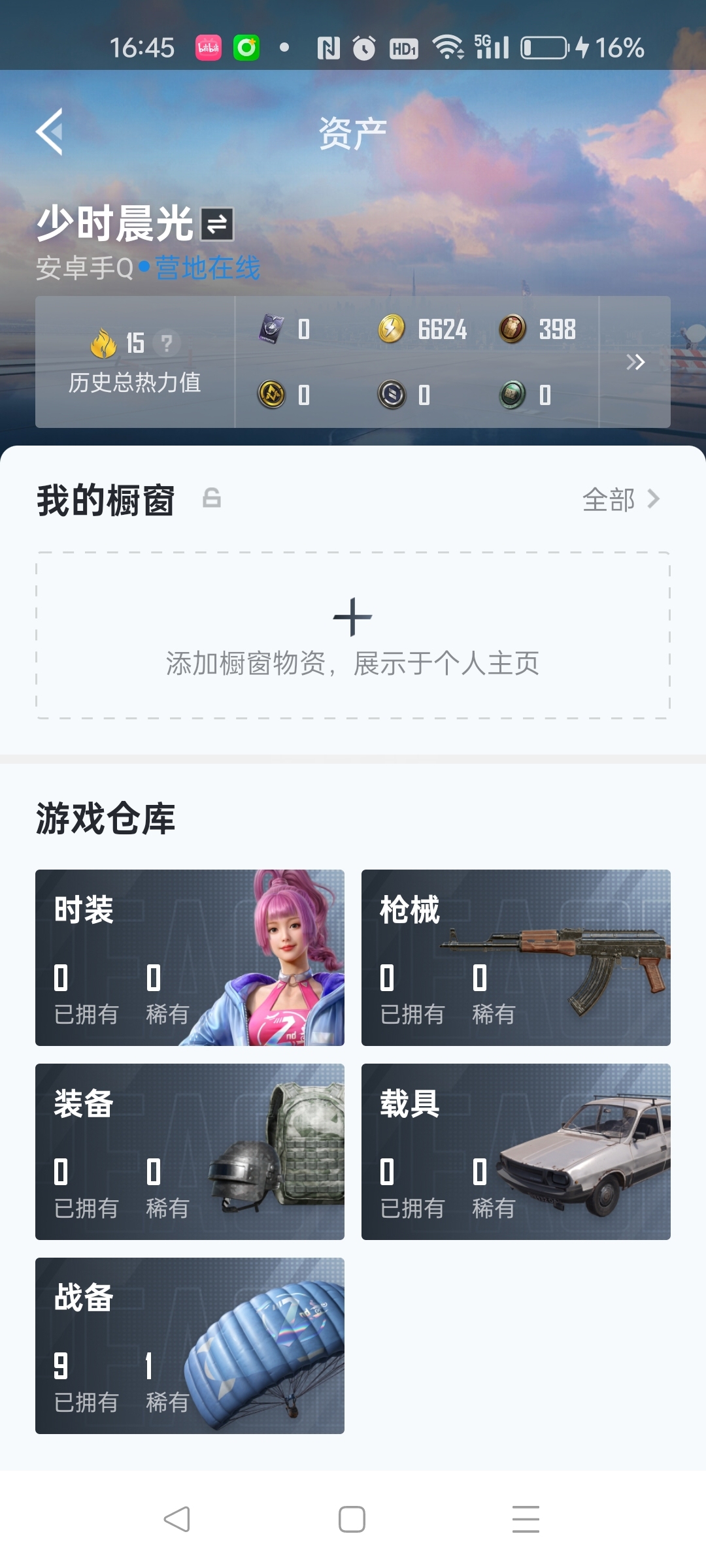Go back from the 资产 page
This screenshot has height=1568, width=706.
point(50,131)
